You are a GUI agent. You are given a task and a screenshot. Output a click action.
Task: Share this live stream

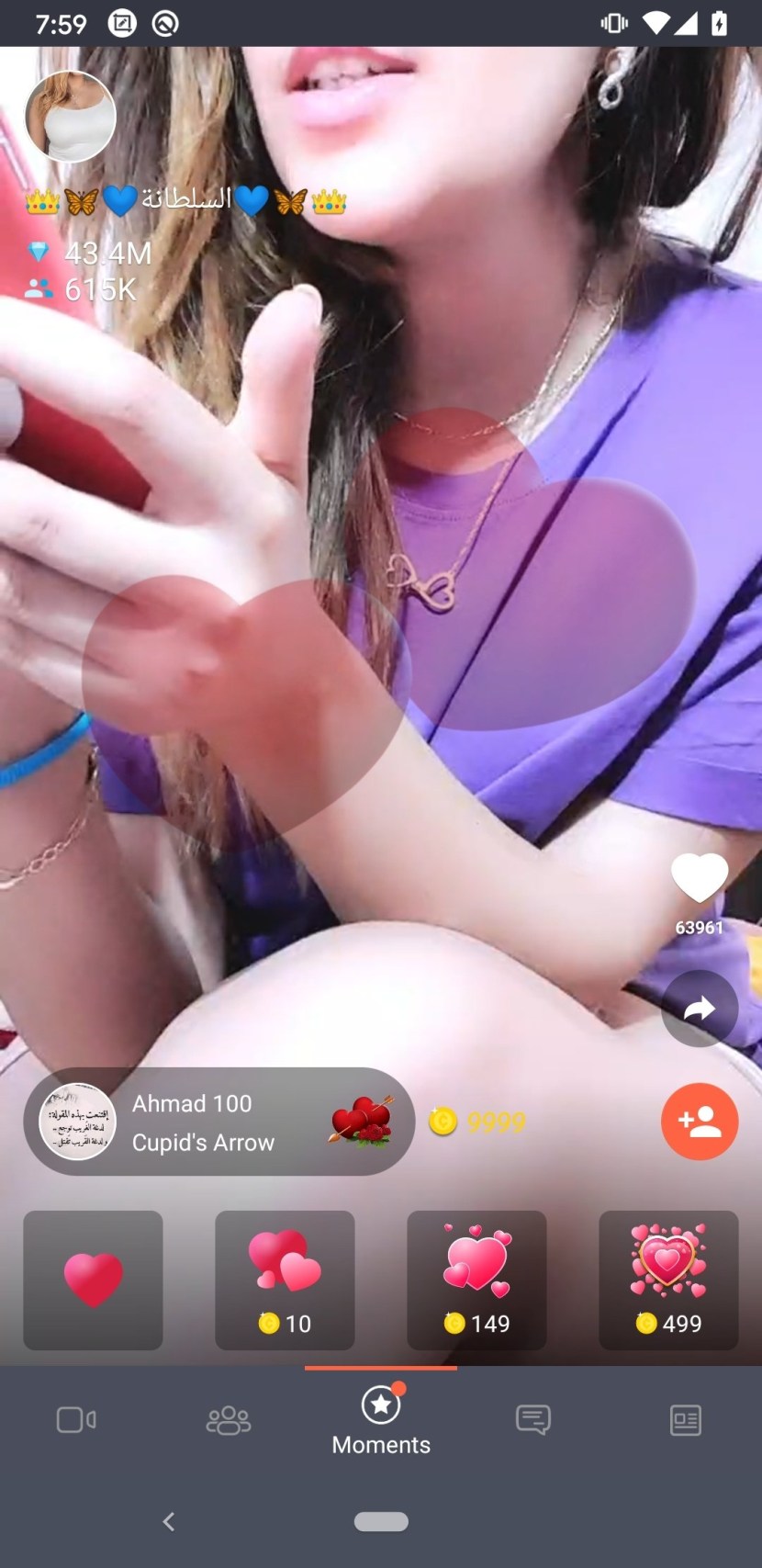(x=700, y=1009)
